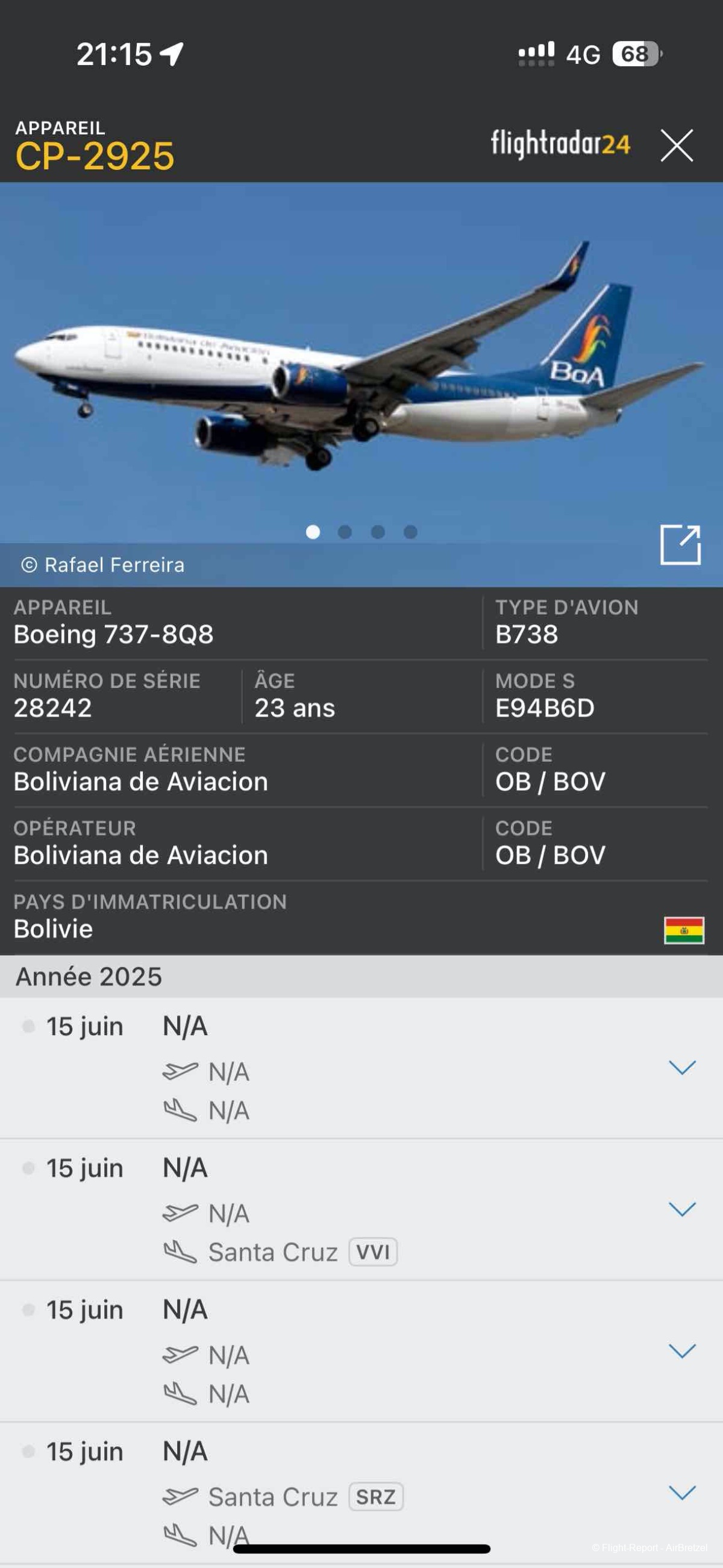This screenshot has width=723, height=1568.
Task: Open the aircraft photo in external view
Action: pos(680,545)
